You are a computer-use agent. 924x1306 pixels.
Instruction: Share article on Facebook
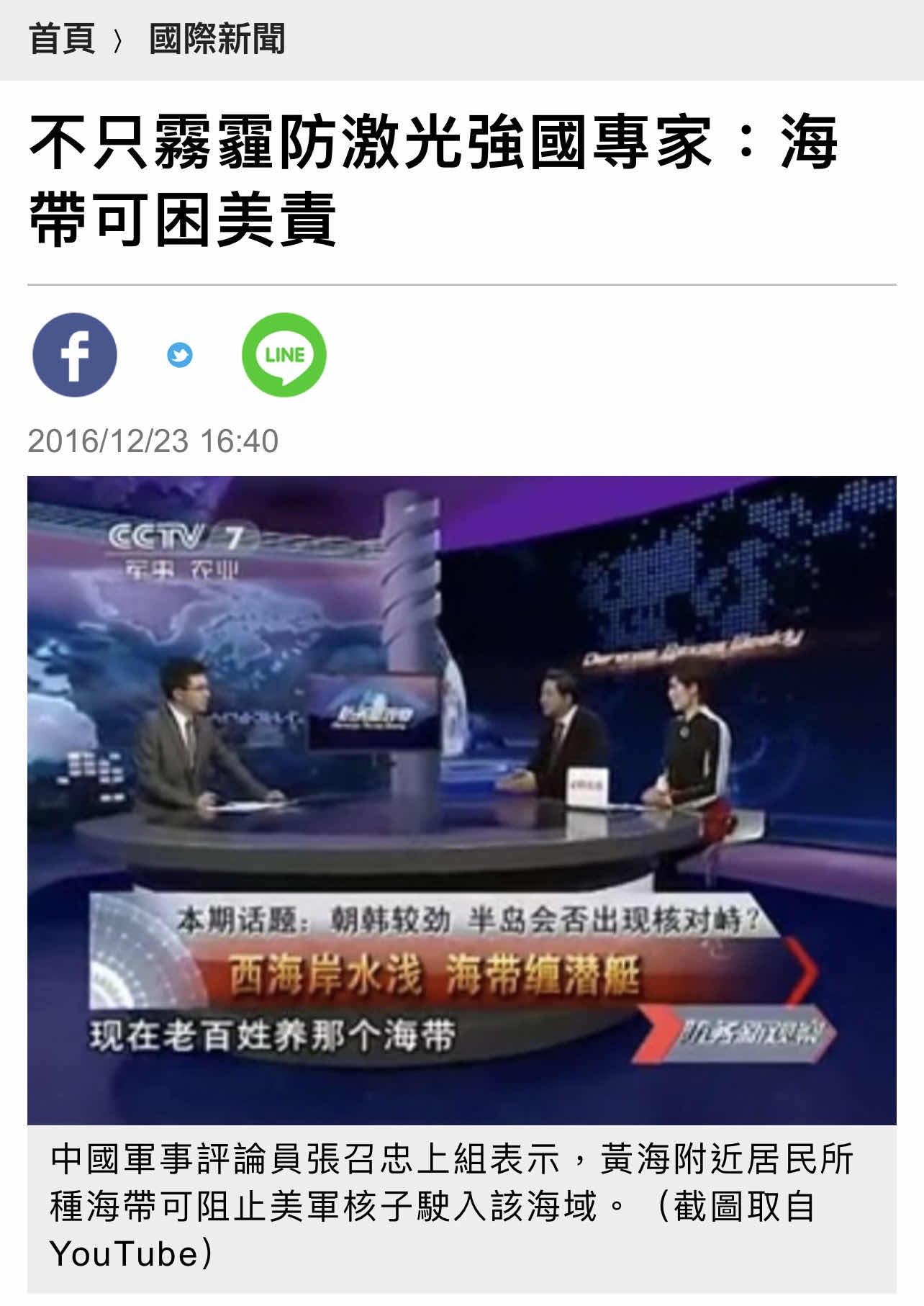(x=75, y=355)
